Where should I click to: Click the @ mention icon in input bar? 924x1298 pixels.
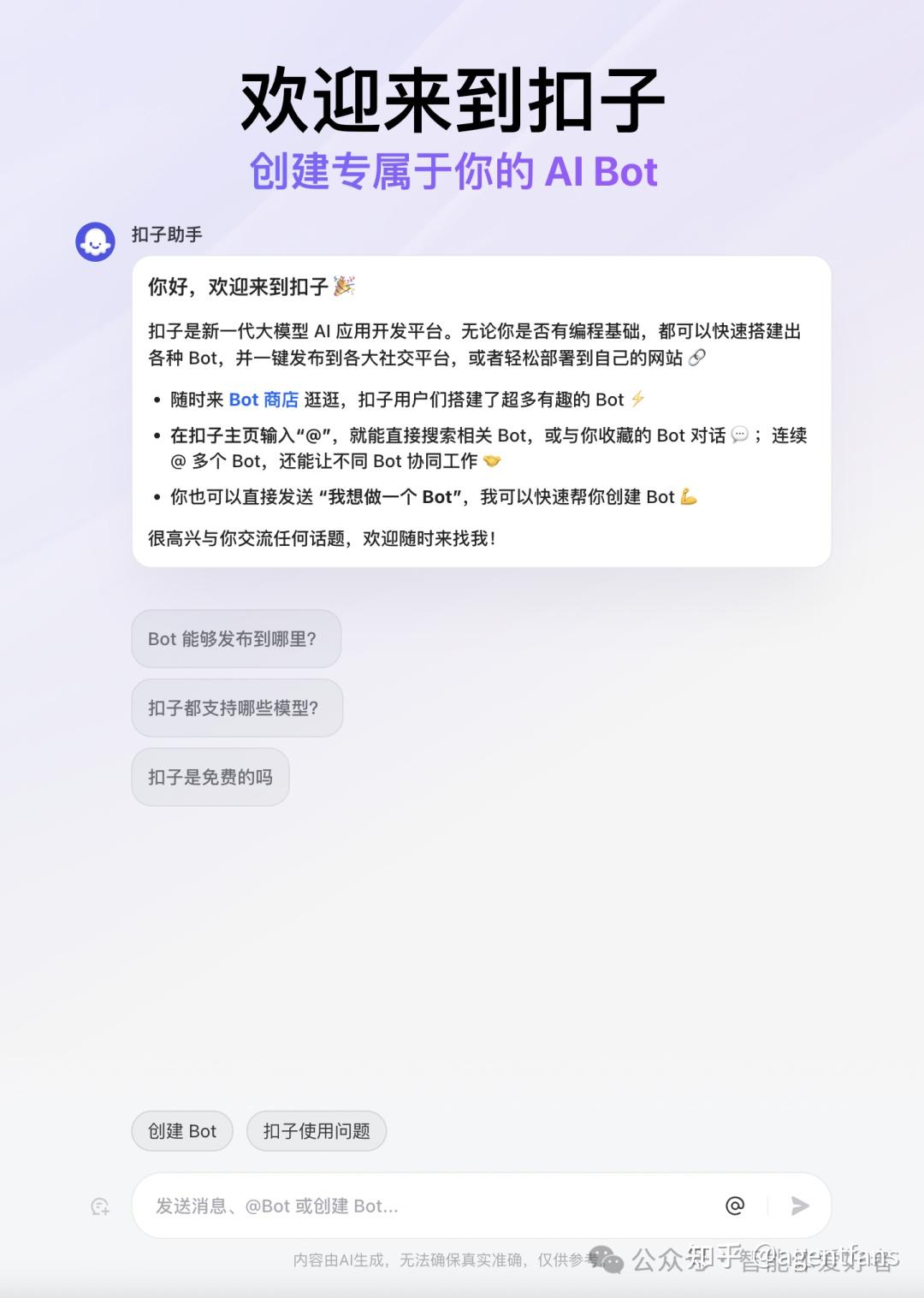(x=736, y=1206)
